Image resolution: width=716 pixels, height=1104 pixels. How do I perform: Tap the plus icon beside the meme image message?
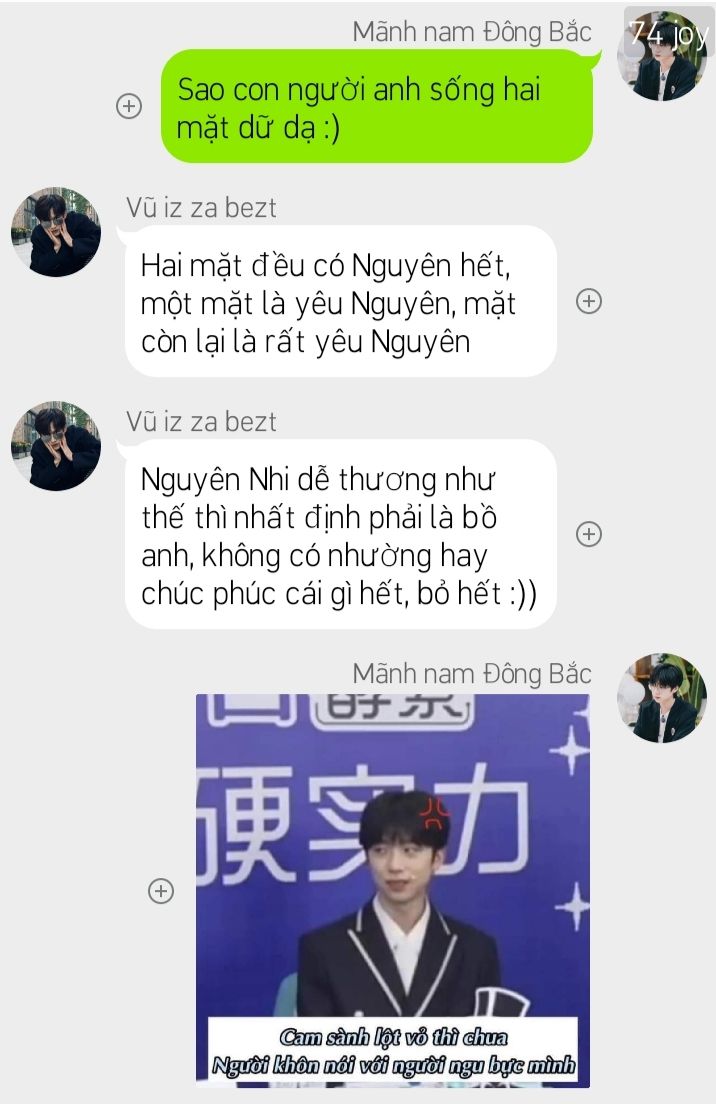(x=161, y=891)
